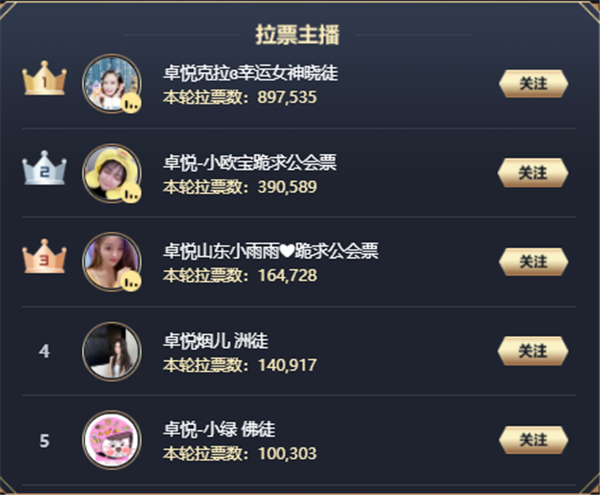This screenshot has width=600, height=495.
Task: Follow 卓悦克拉e幸运女神晓徒
Action: point(533,84)
